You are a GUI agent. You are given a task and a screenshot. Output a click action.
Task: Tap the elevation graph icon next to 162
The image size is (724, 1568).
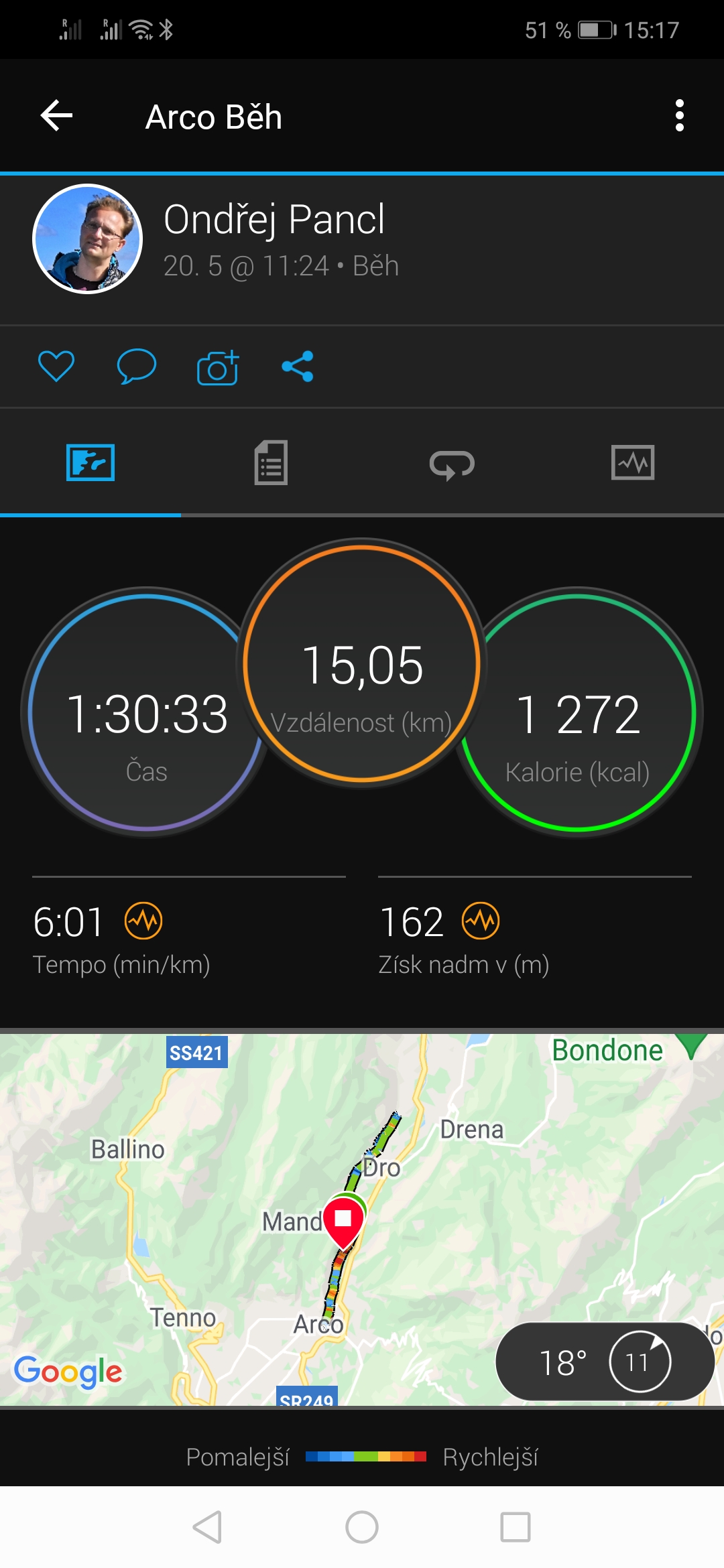pyautogui.click(x=481, y=921)
